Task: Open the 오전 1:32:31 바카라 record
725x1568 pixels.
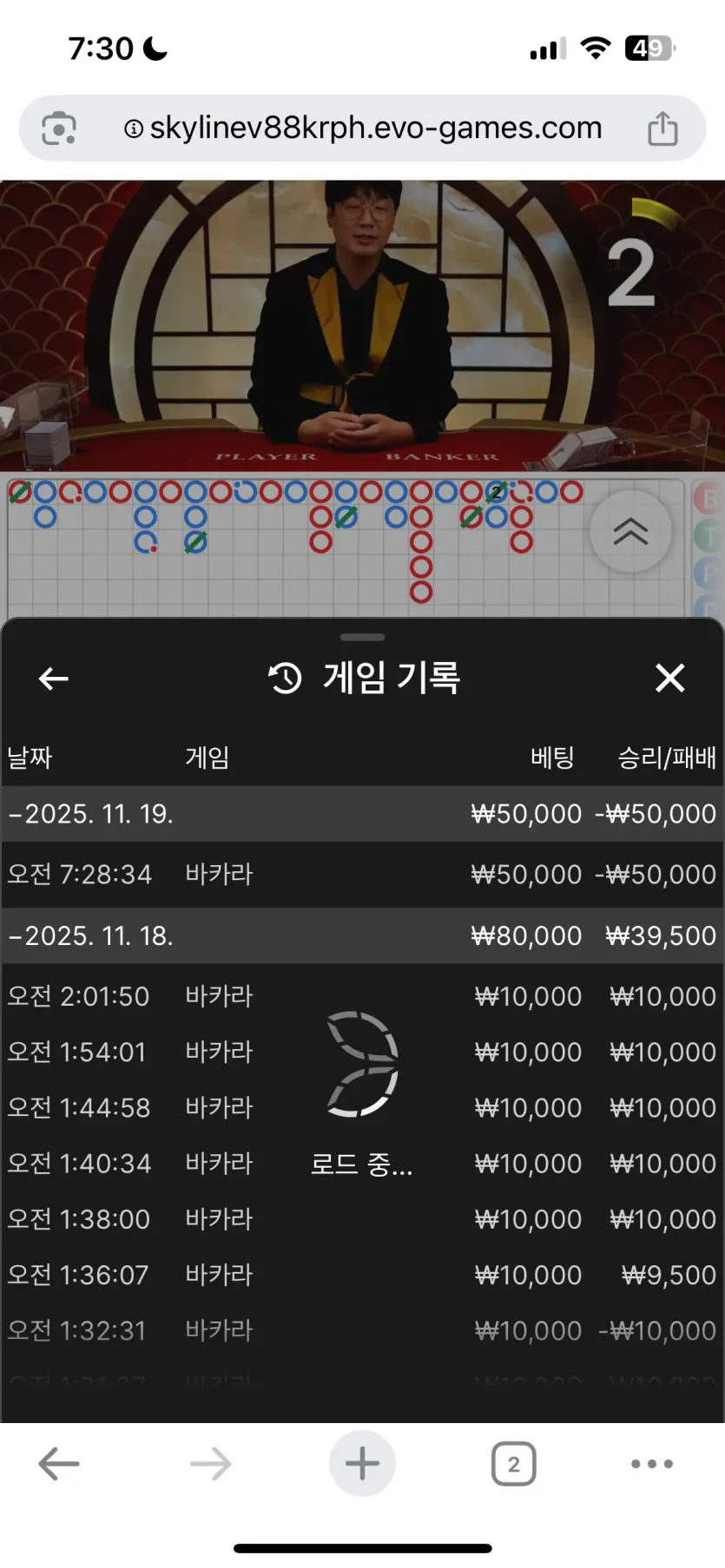Action: pyautogui.click(x=362, y=1330)
